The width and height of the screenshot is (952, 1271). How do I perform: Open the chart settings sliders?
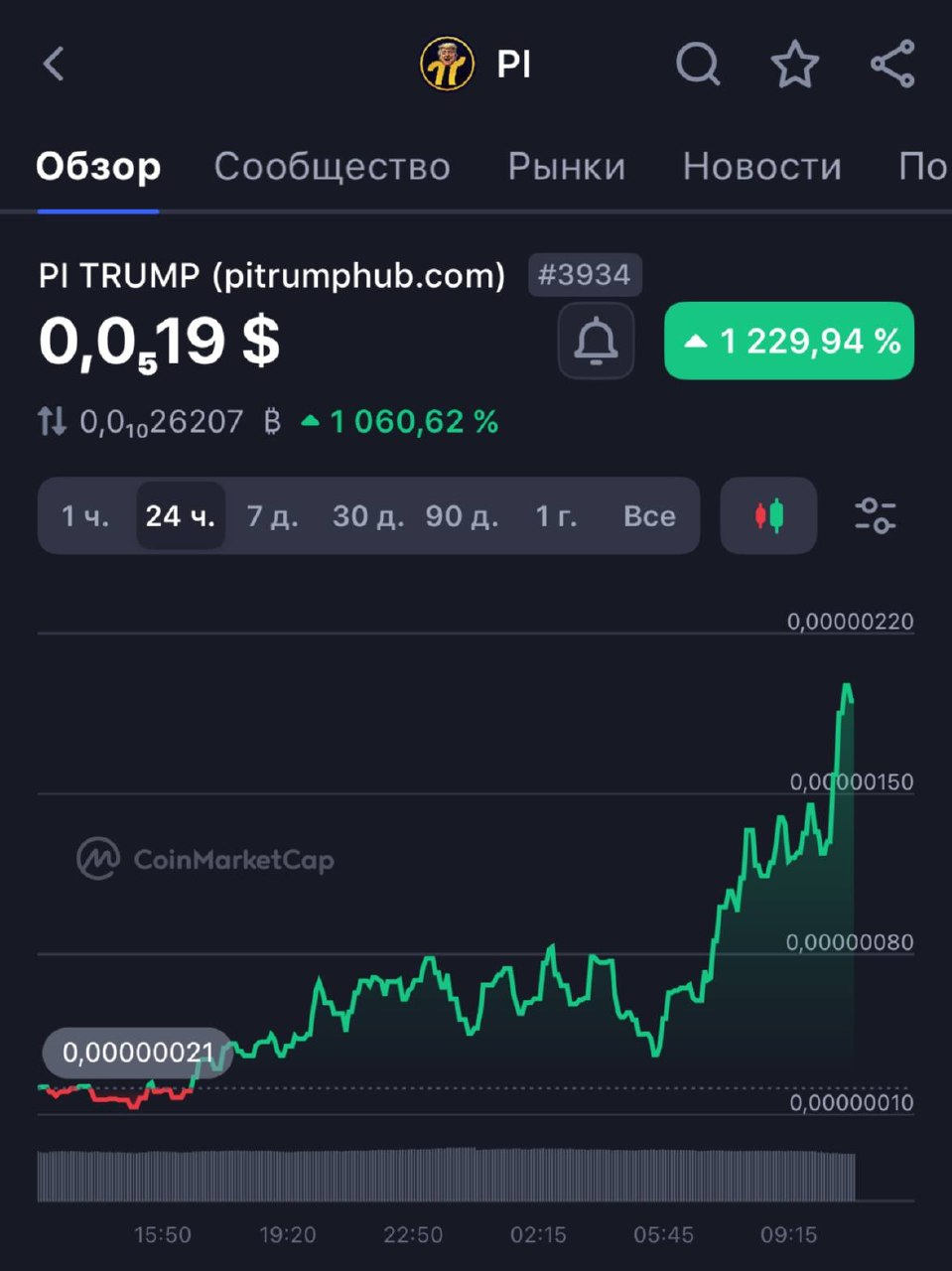coord(875,516)
